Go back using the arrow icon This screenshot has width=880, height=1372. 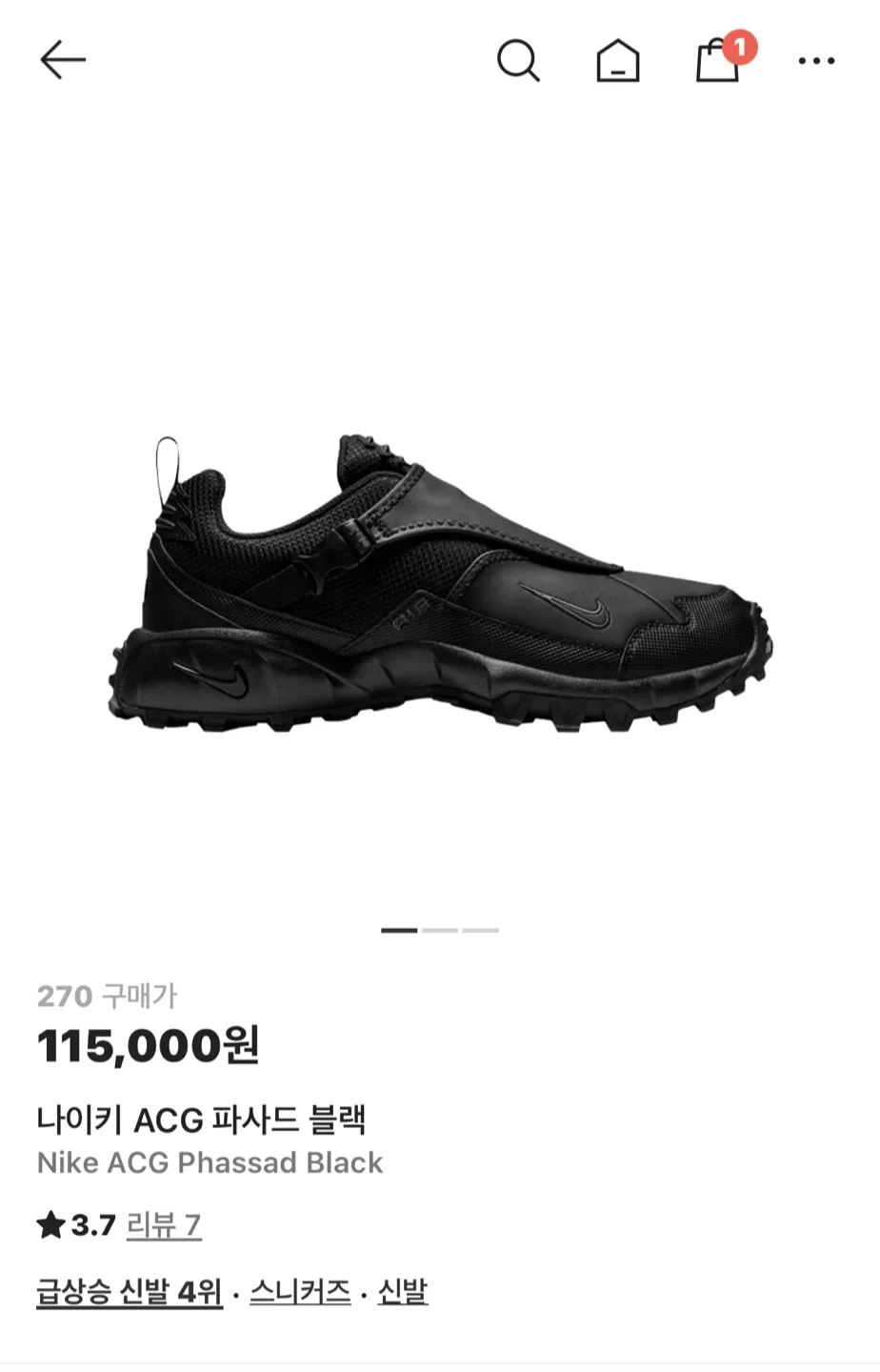pyautogui.click(x=63, y=61)
